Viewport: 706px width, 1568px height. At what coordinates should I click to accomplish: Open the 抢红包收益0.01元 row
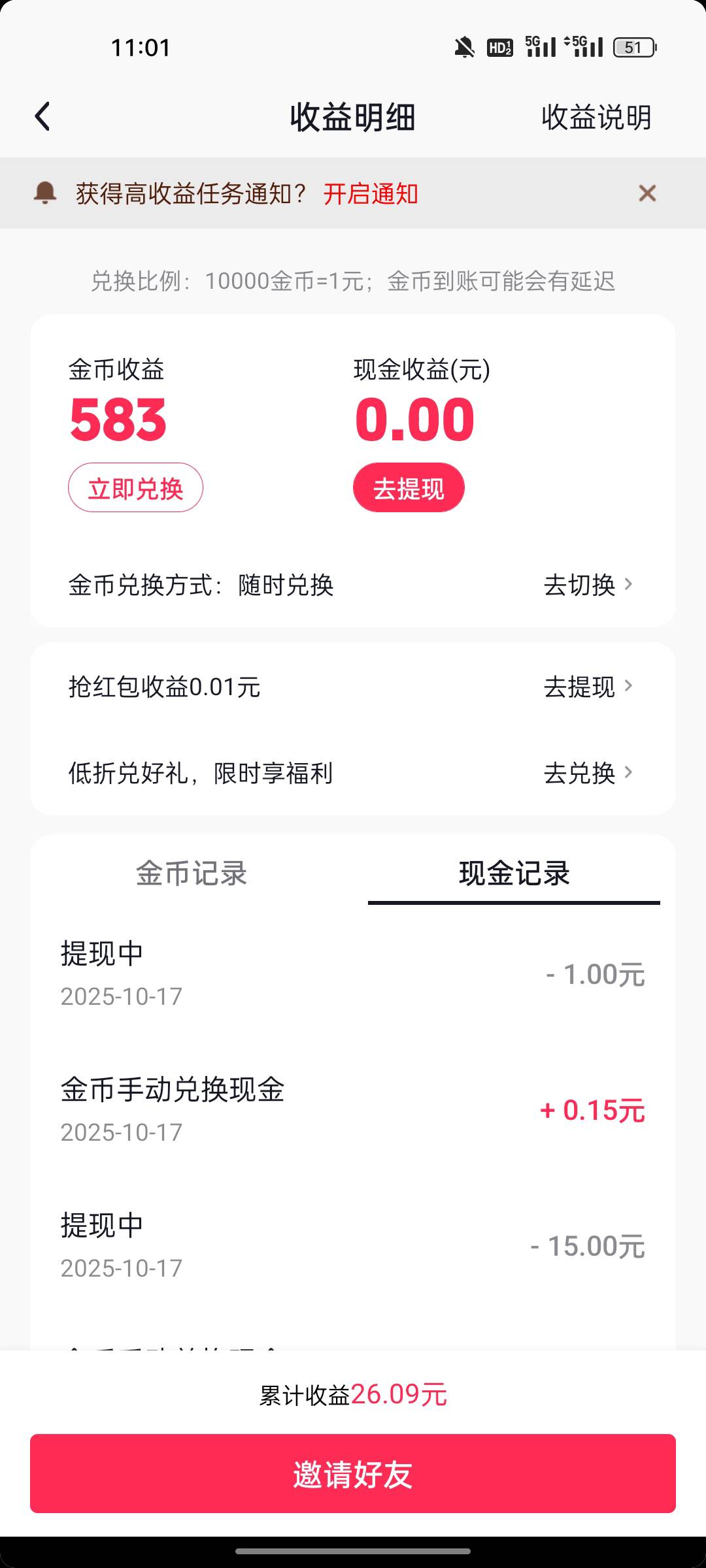(x=353, y=687)
